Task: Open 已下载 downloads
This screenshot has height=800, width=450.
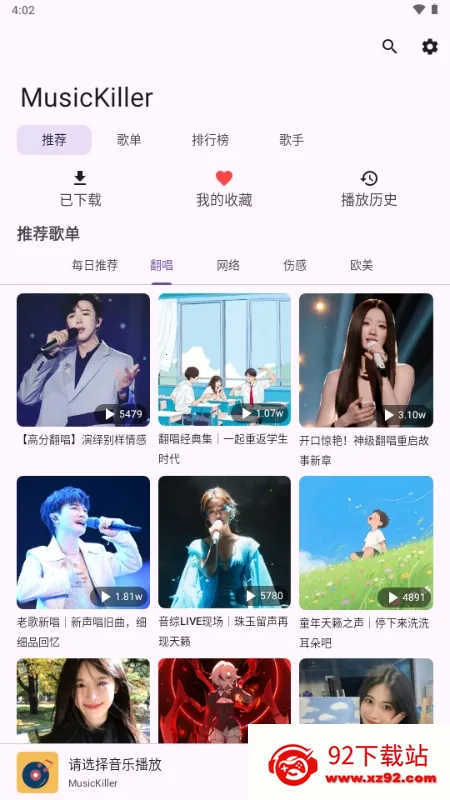Action: (80, 189)
